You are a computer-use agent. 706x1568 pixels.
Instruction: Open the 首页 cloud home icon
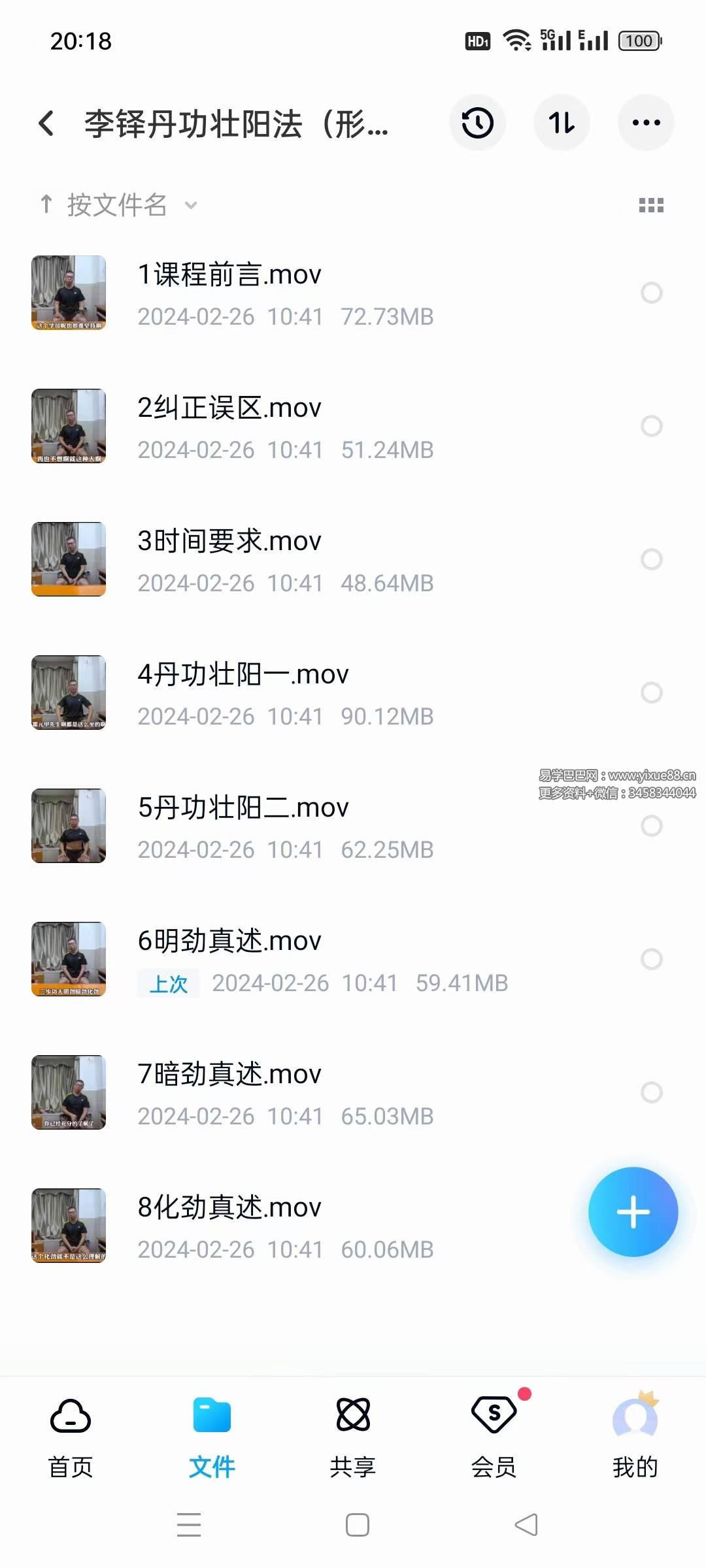[x=70, y=1414]
